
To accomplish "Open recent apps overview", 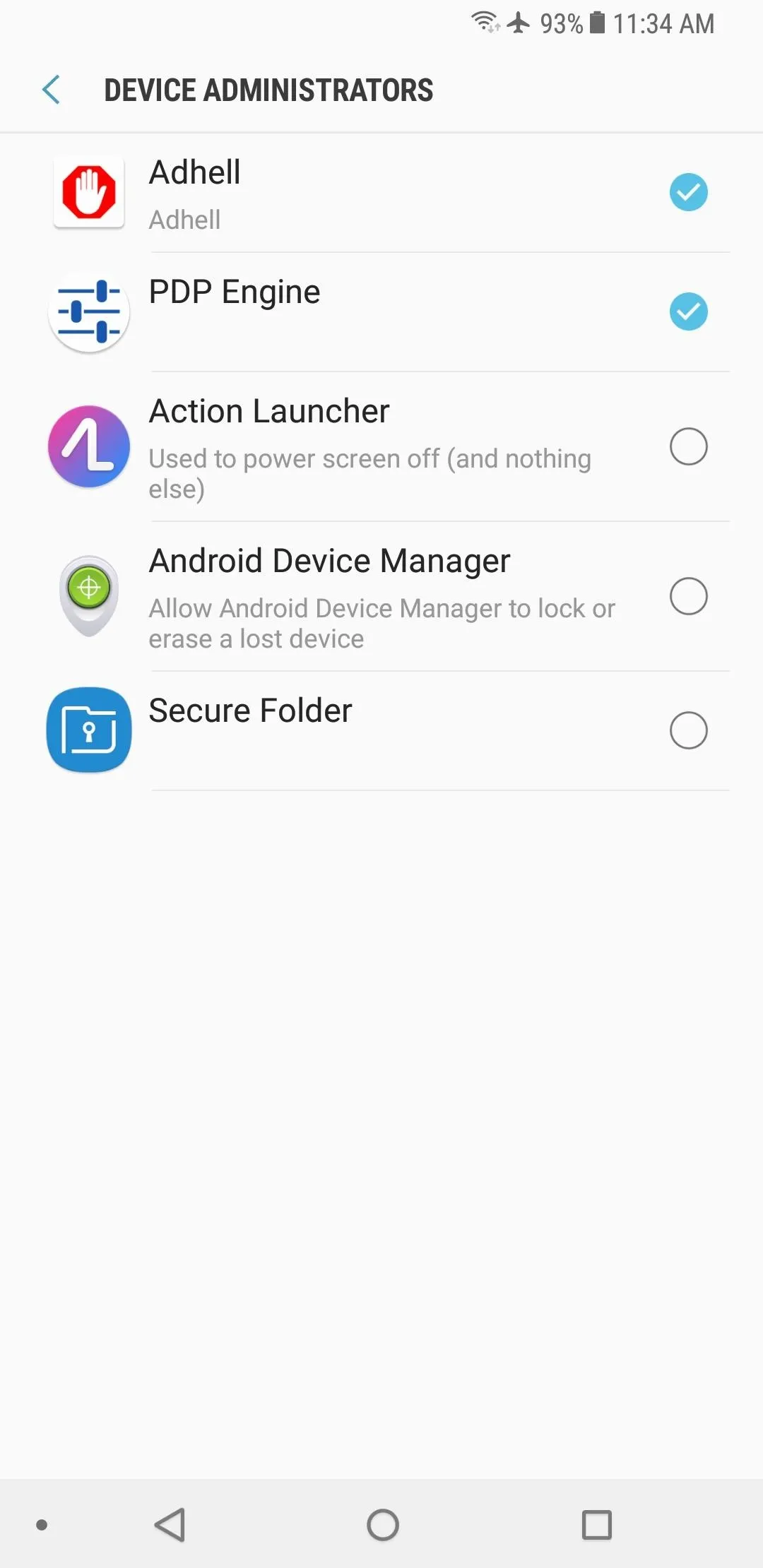I will tap(596, 1524).
